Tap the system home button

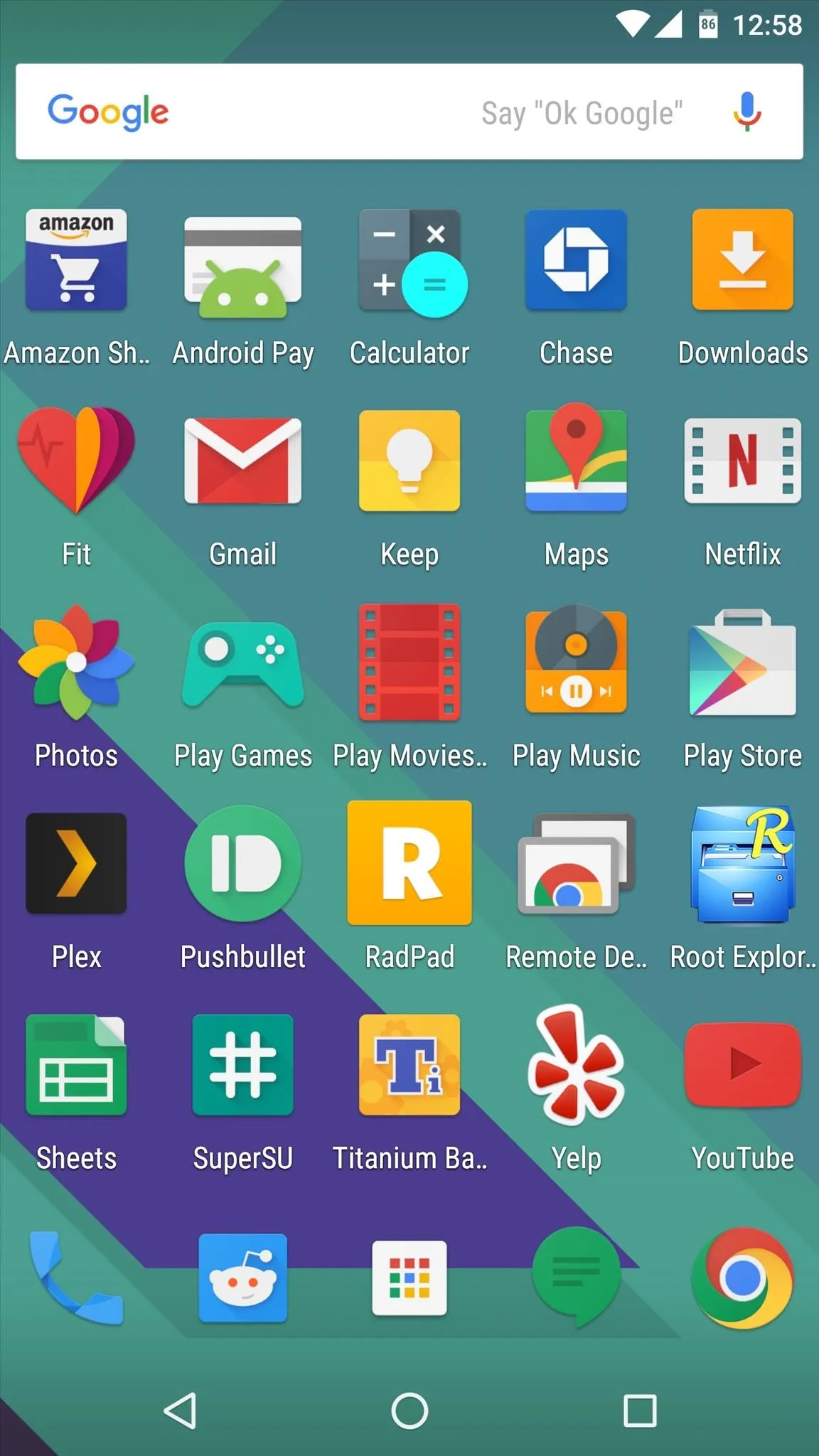(x=409, y=1410)
